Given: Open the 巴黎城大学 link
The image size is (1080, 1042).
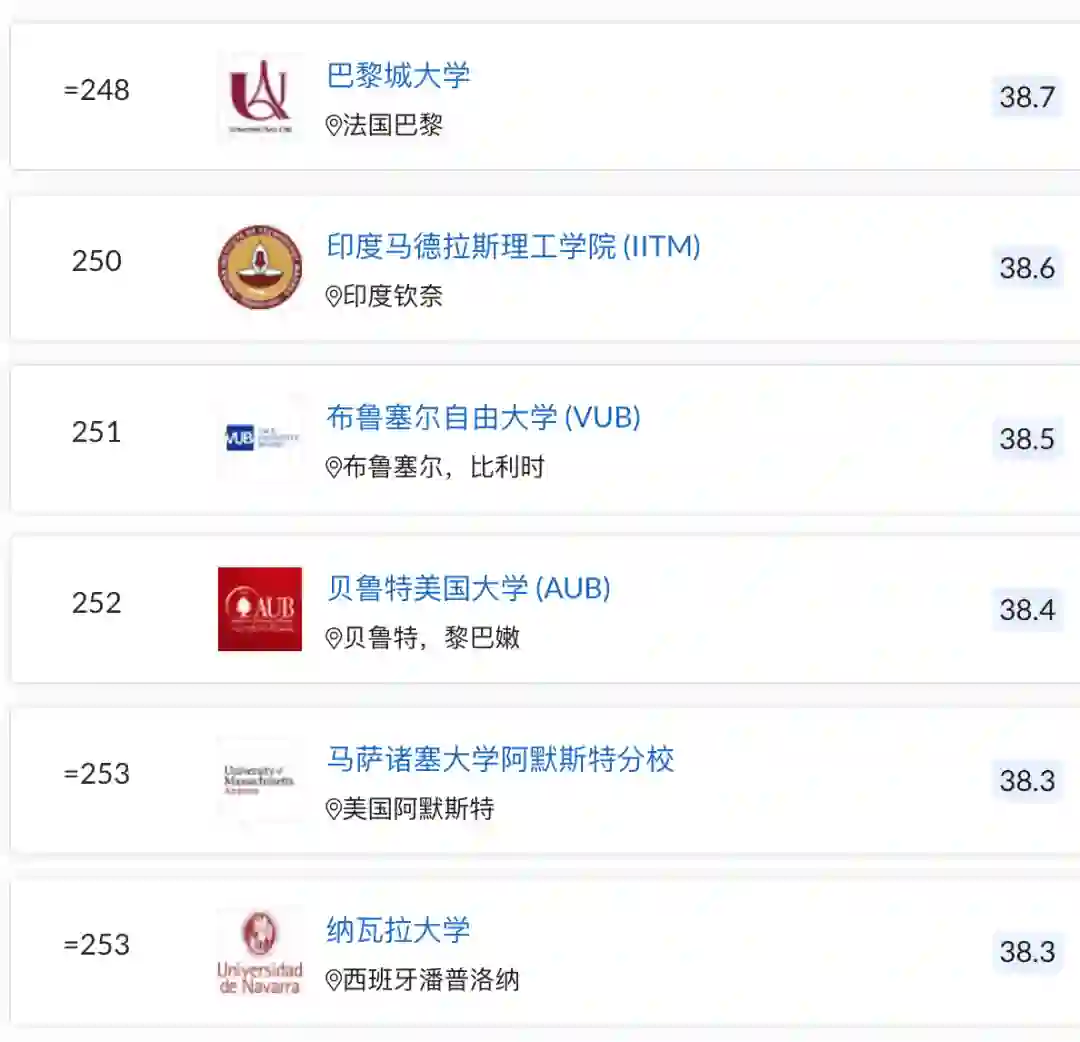Looking at the screenshot, I should (x=398, y=76).
